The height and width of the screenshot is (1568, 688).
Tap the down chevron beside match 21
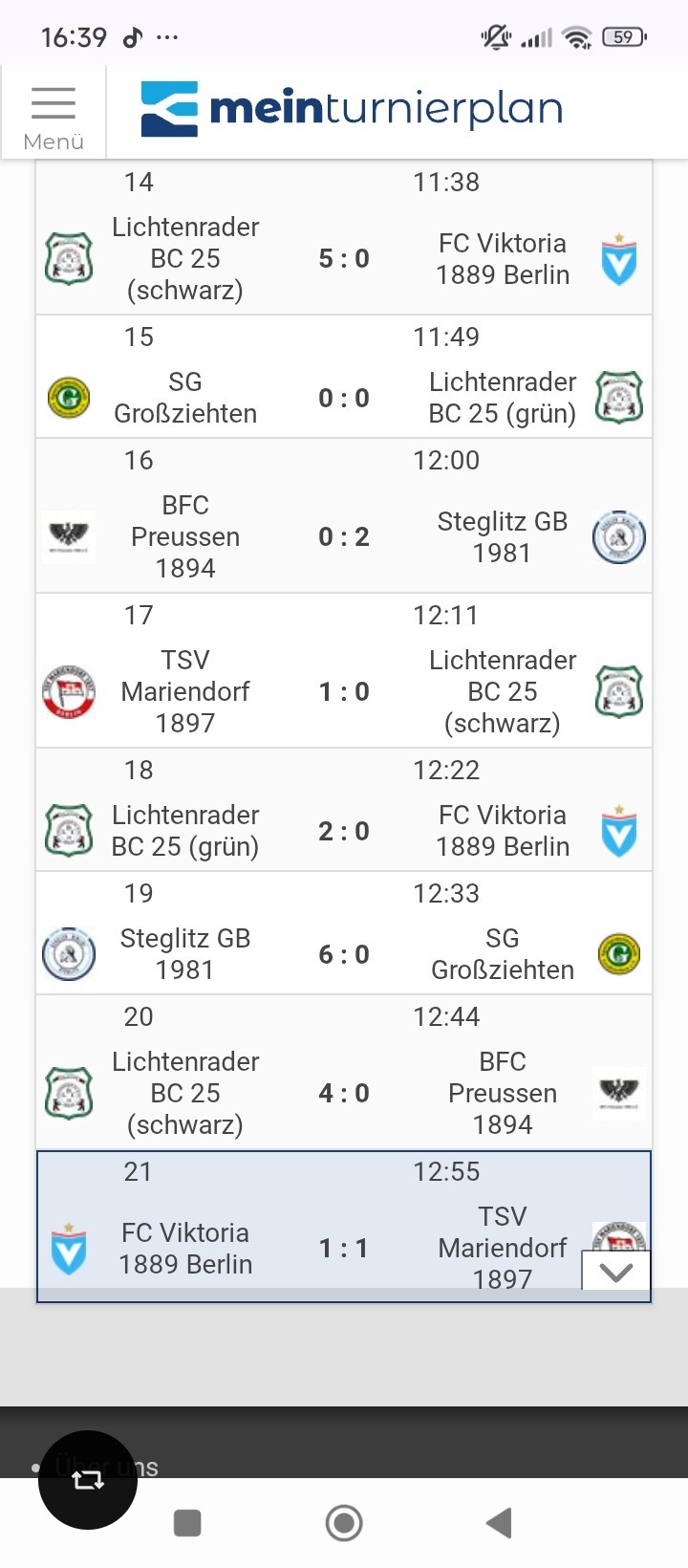click(x=616, y=1272)
